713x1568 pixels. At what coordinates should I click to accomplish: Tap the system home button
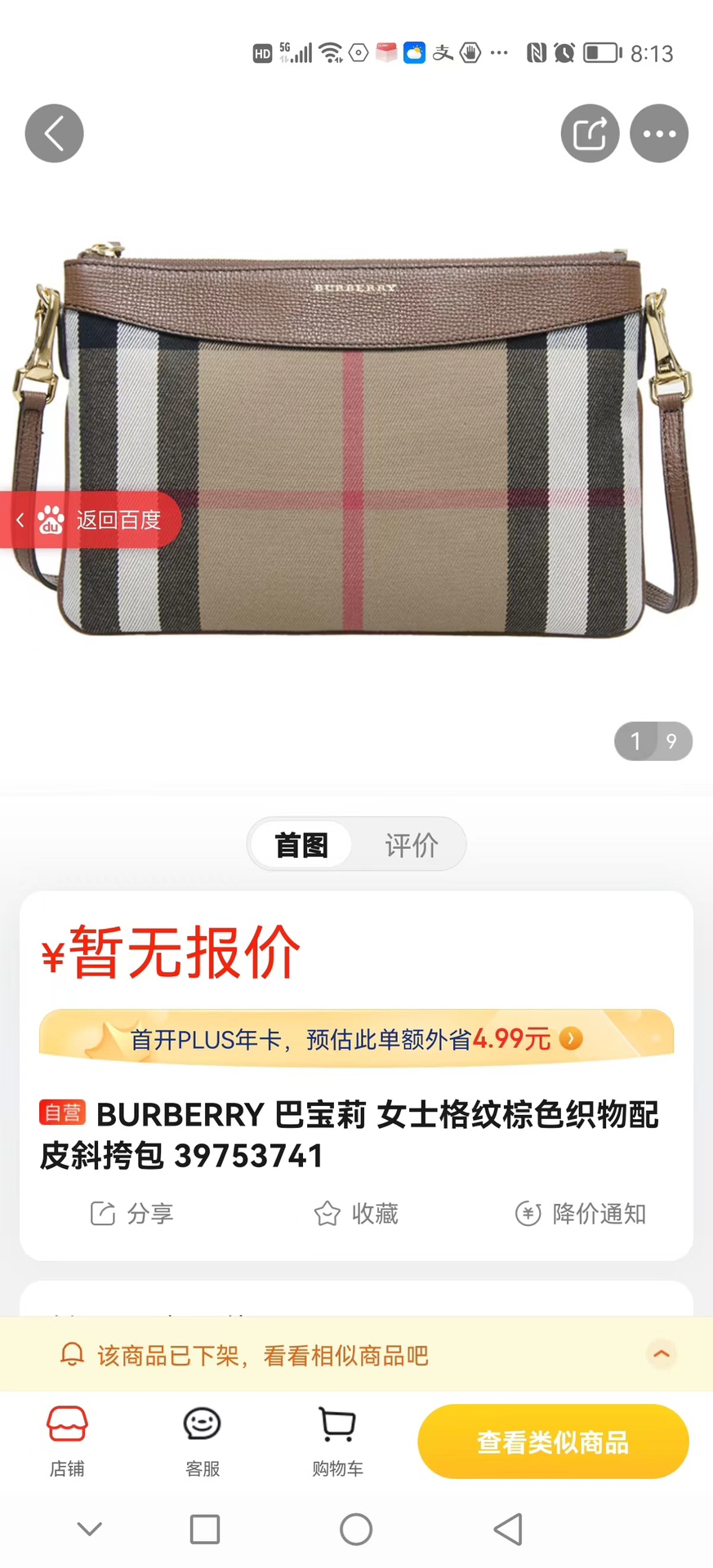pos(356,1529)
